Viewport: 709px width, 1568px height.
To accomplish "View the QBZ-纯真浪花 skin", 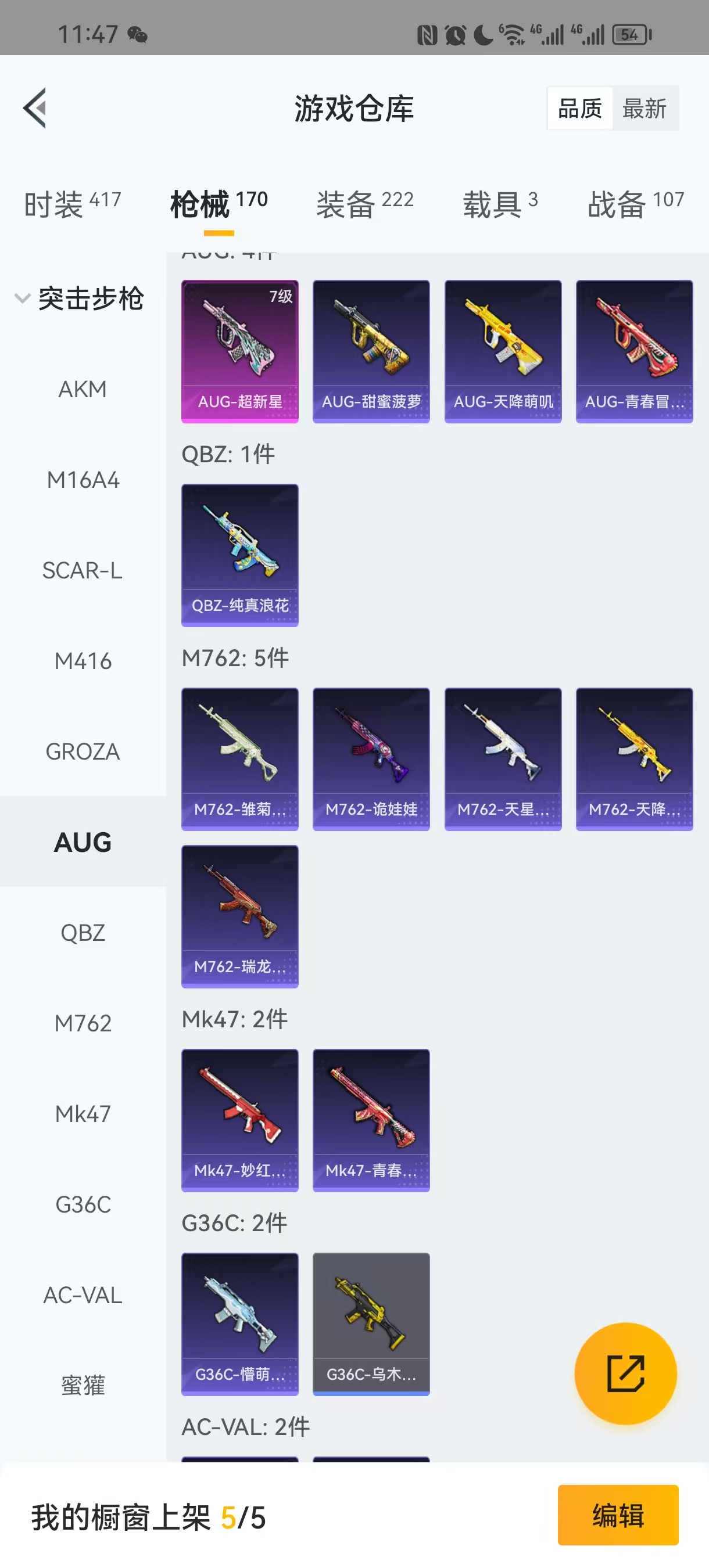I will tap(239, 555).
